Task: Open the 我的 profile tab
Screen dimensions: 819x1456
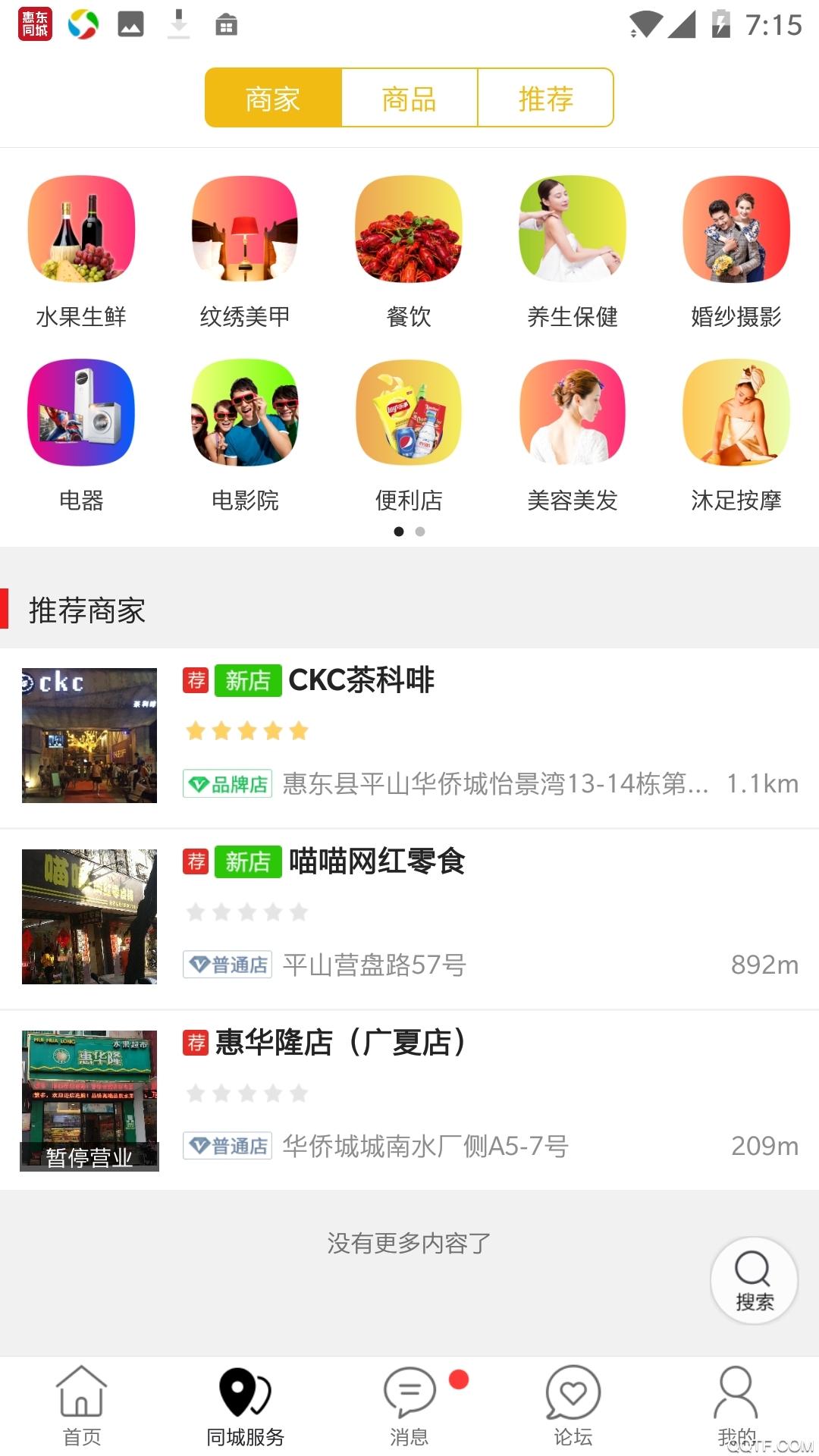Action: pos(736,1403)
